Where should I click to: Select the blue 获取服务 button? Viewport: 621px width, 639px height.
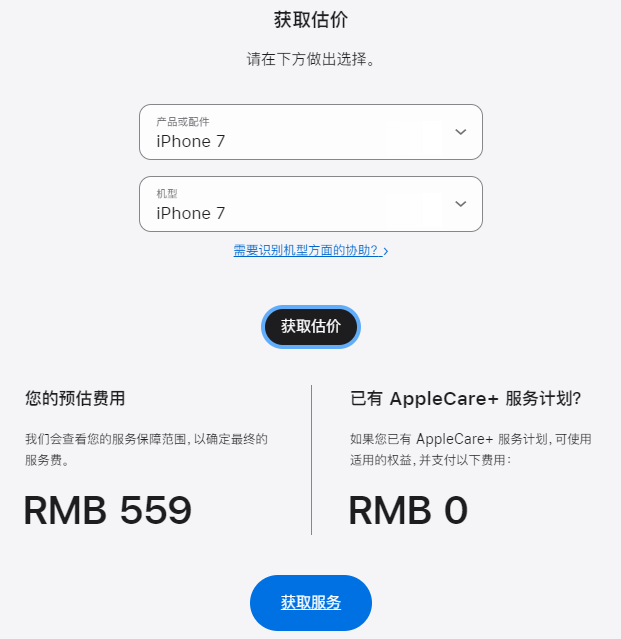pyautogui.click(x=310, y=602)
